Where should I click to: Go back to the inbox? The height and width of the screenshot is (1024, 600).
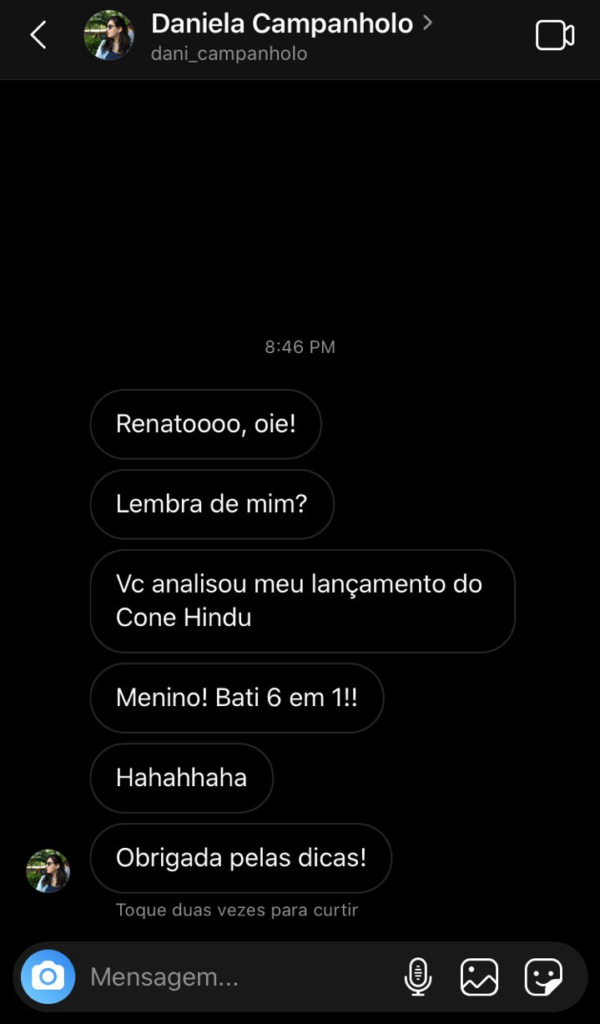38,36
